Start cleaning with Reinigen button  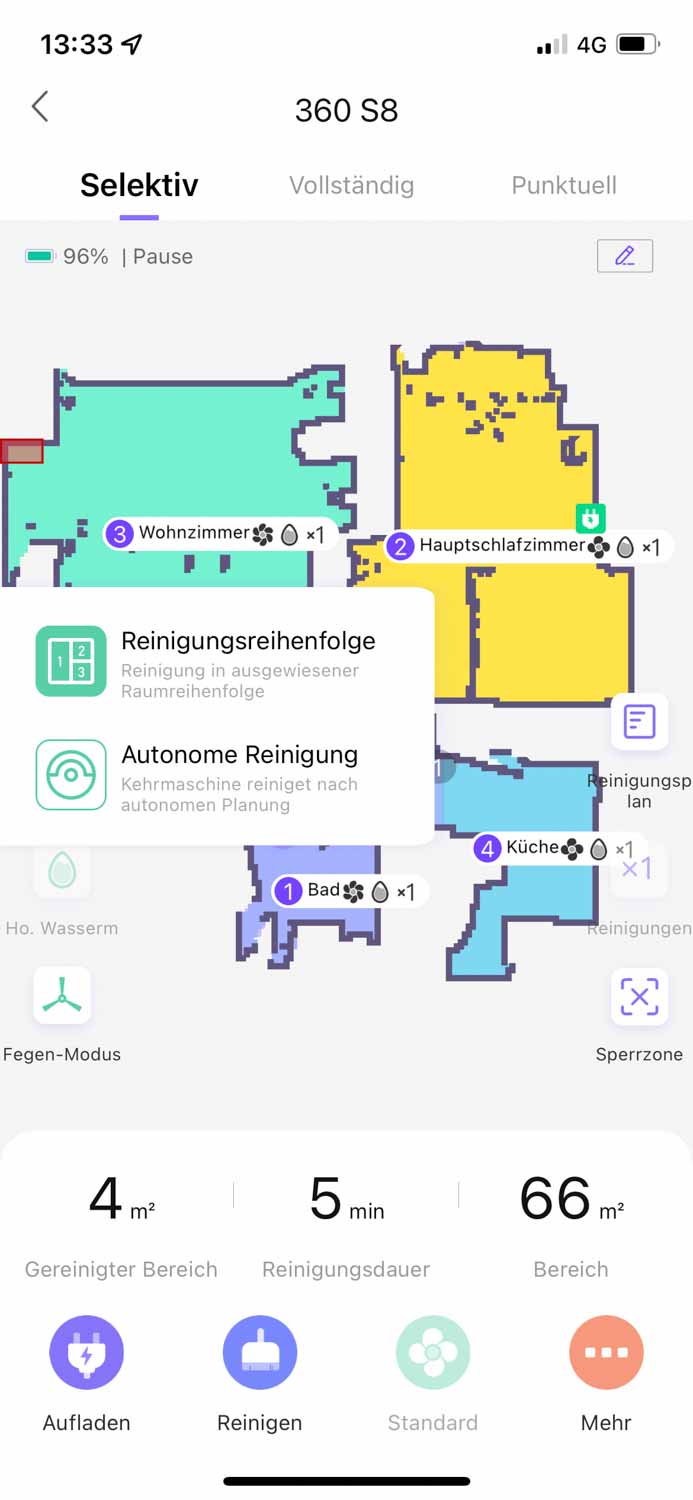[260, 1352]
